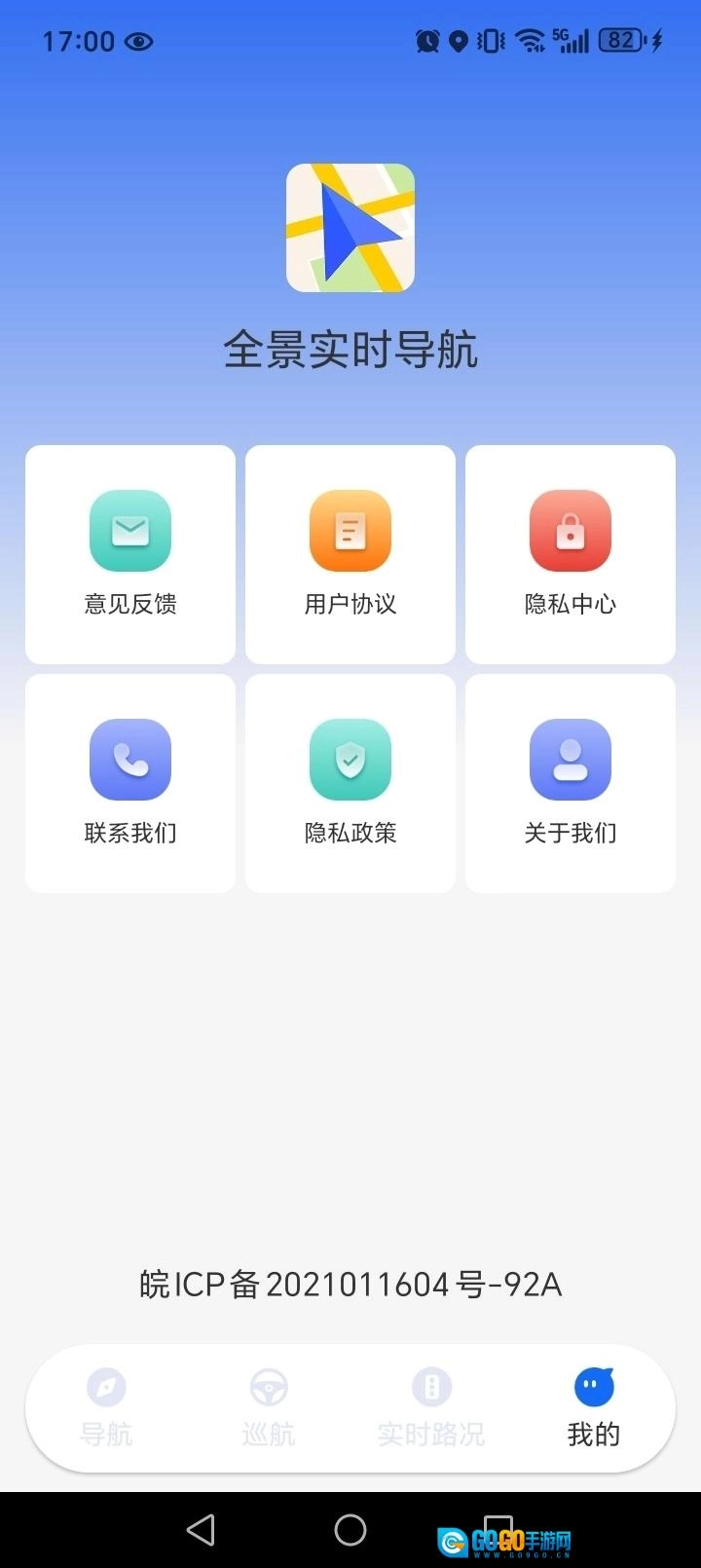
Task: Tap the system home button
Action: [x=350, y=1530]
